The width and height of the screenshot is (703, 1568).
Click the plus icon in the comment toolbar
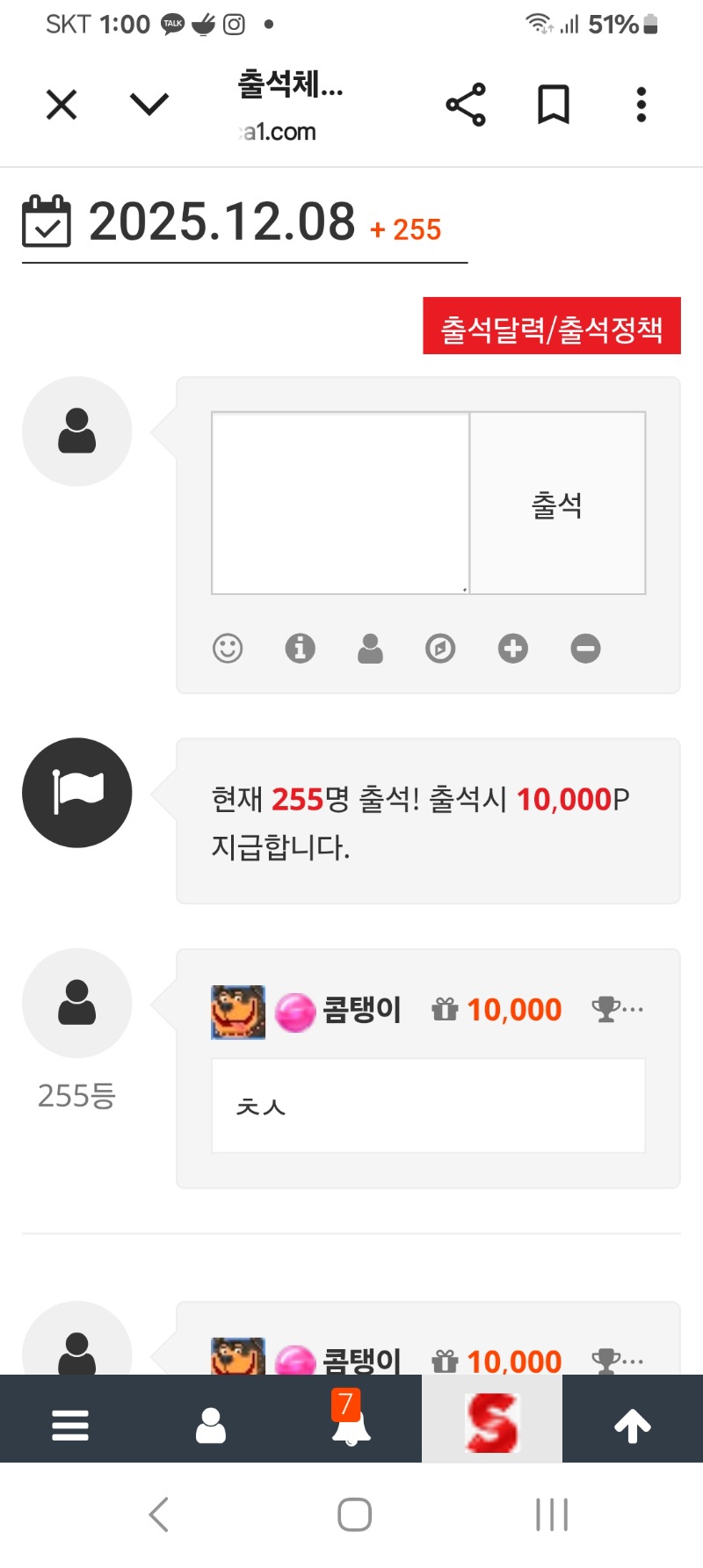[x=512, y=649]
